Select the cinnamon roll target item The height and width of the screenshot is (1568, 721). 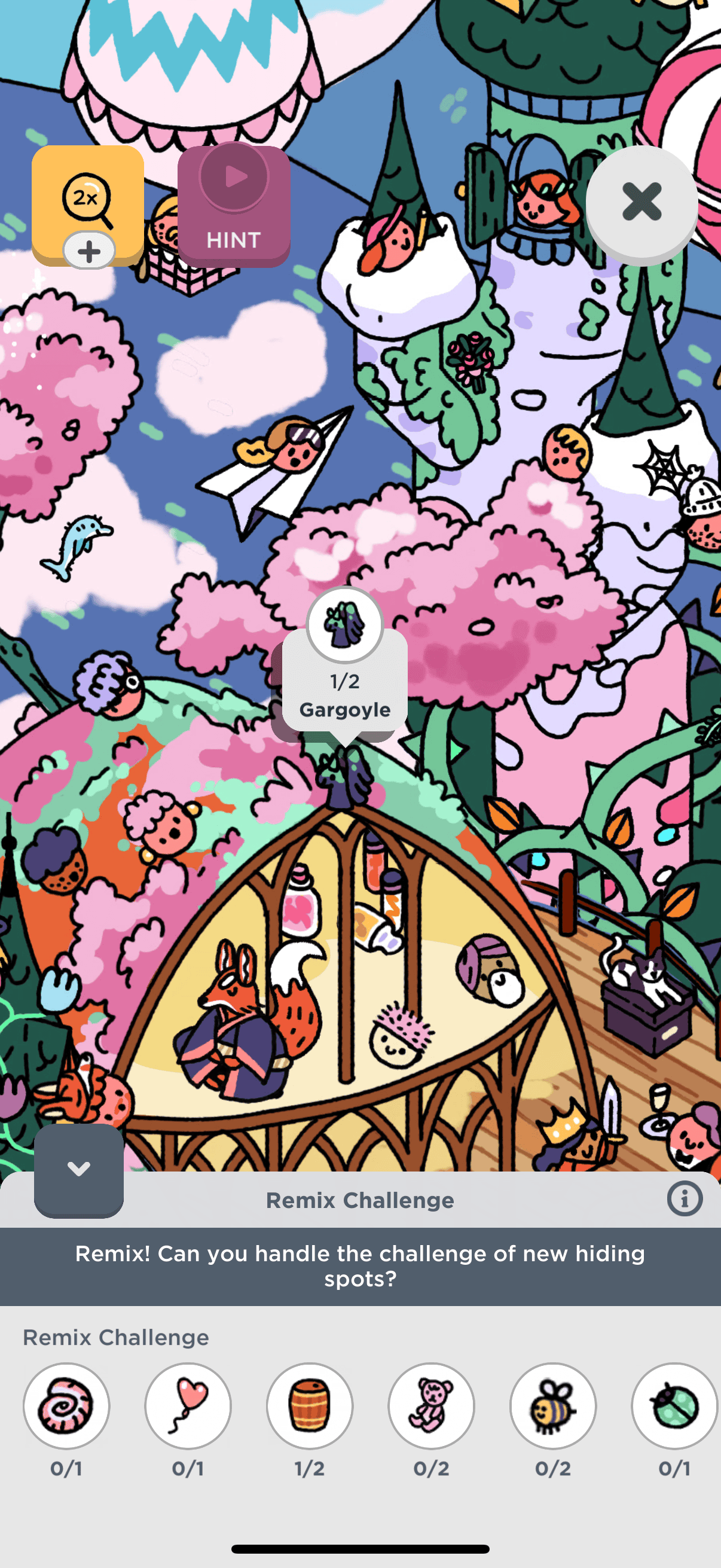coord(66,1406)
